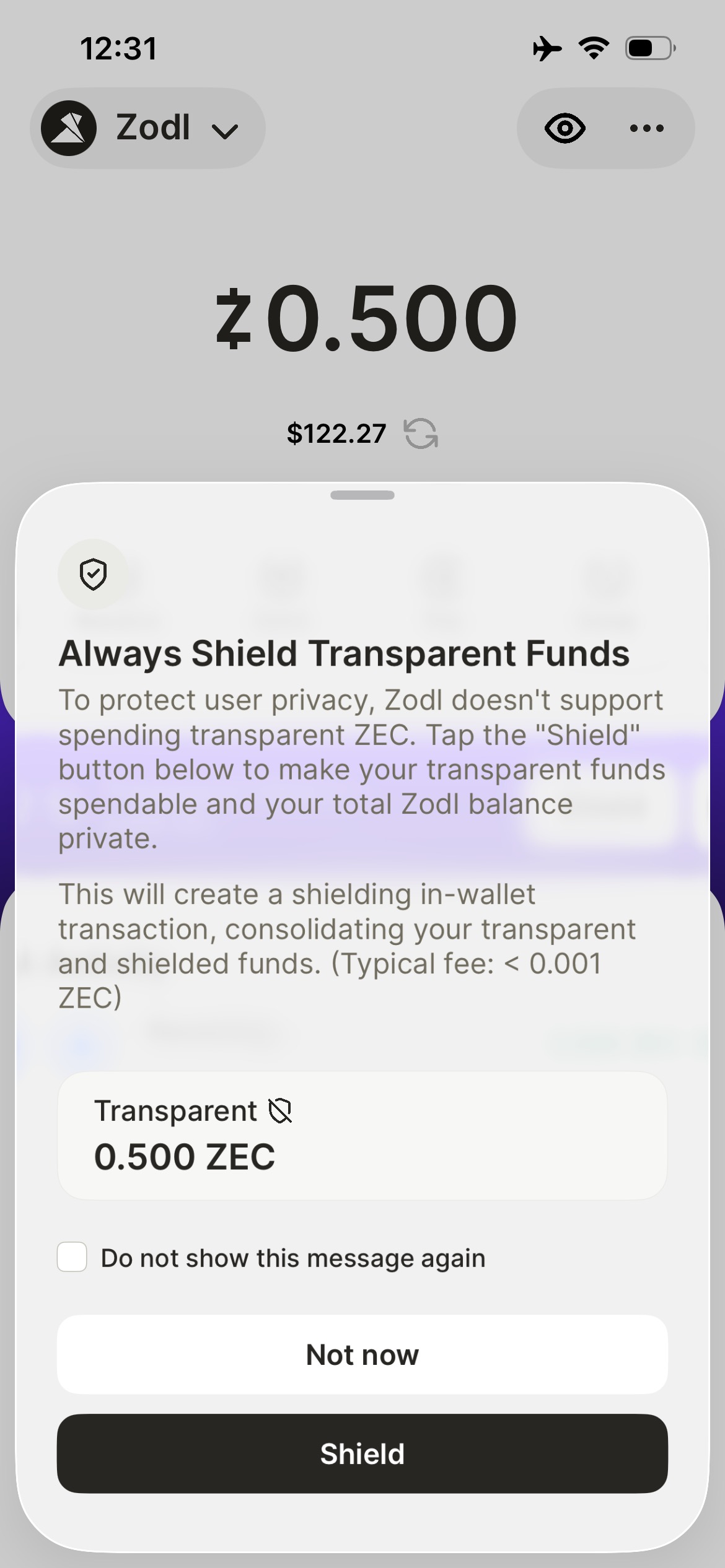
Task: Dismiss the prompt with Not now
Action: (362, 1354)
